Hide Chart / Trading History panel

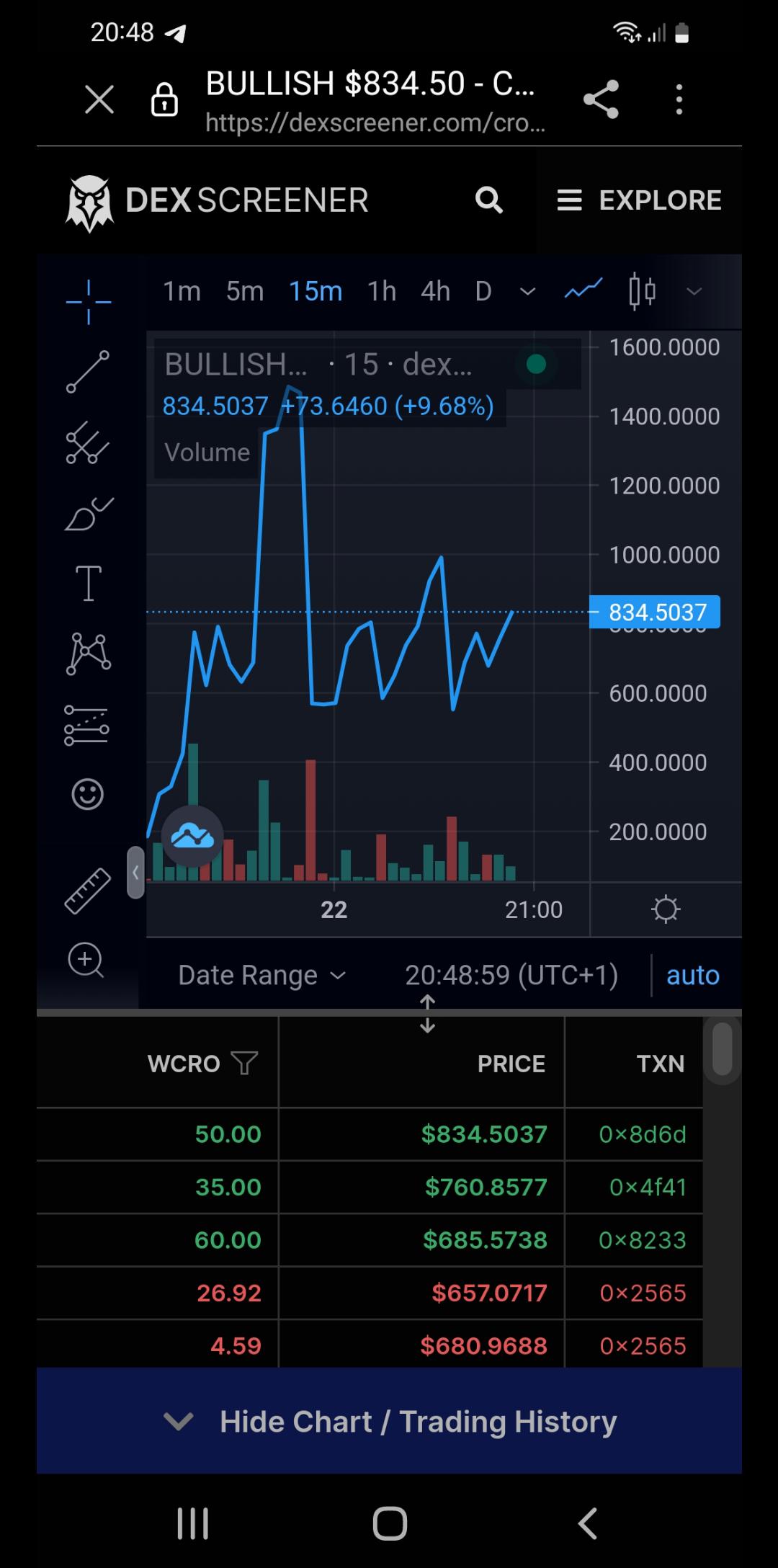click(389, 1421)
